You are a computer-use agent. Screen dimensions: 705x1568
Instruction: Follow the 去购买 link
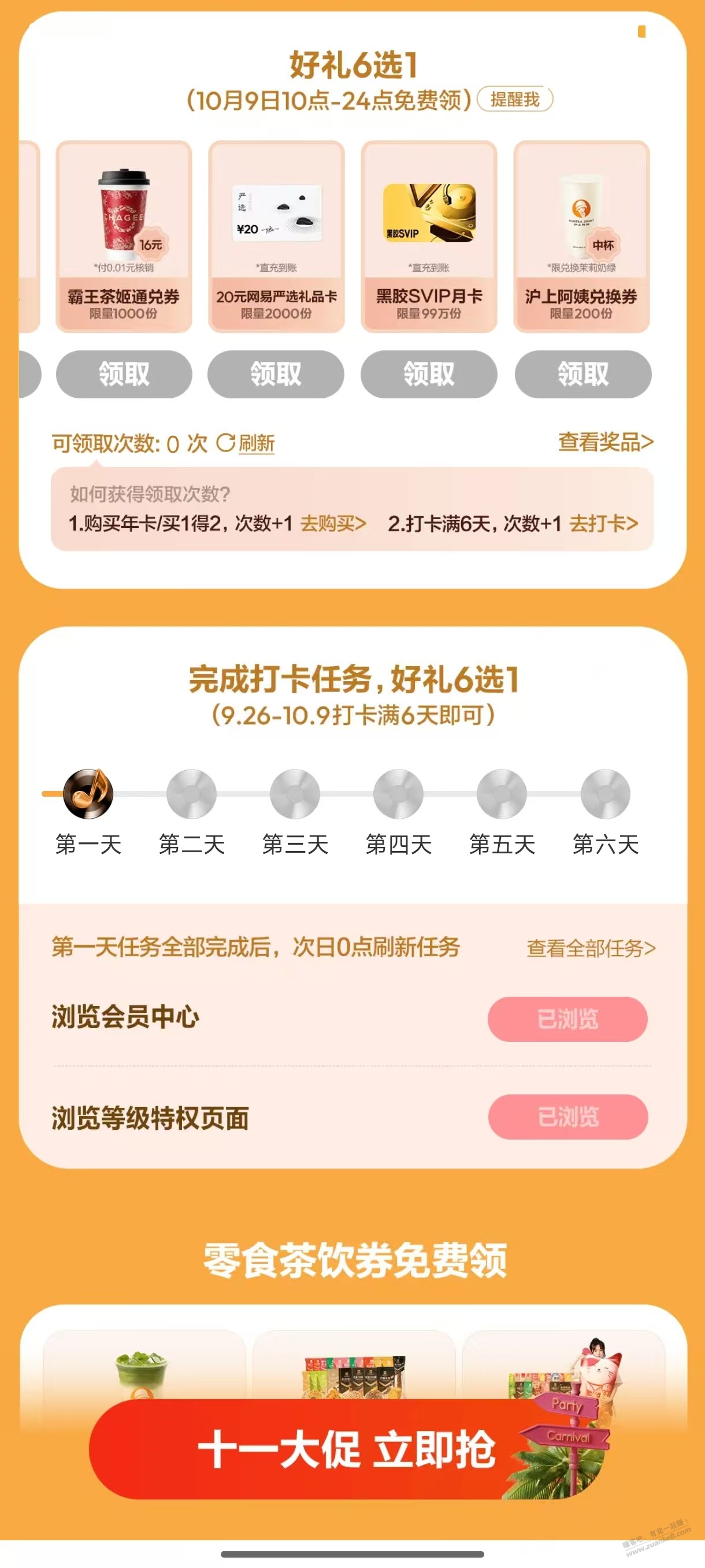point(333,523)
